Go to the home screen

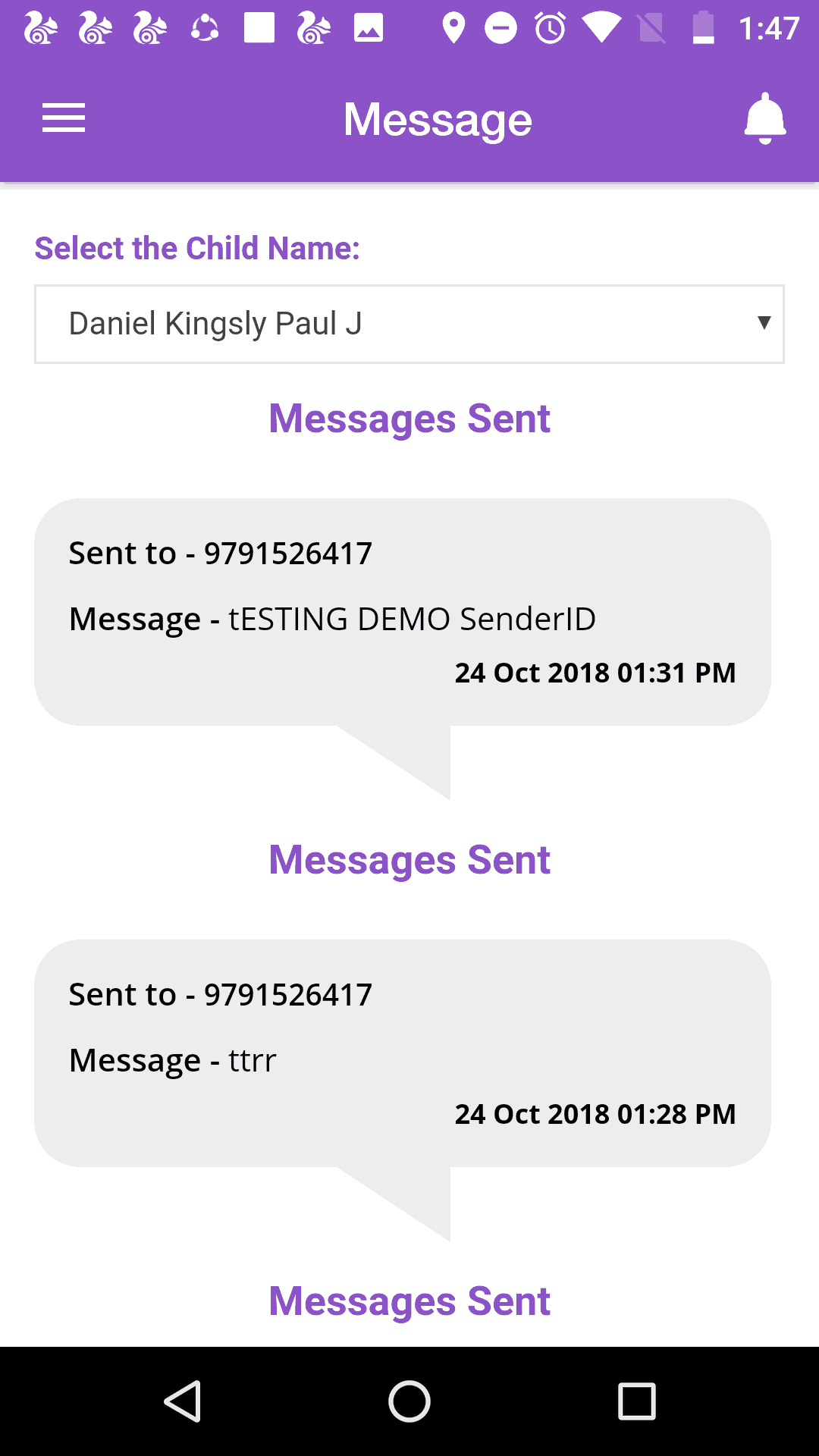(x=409, y=1401)
